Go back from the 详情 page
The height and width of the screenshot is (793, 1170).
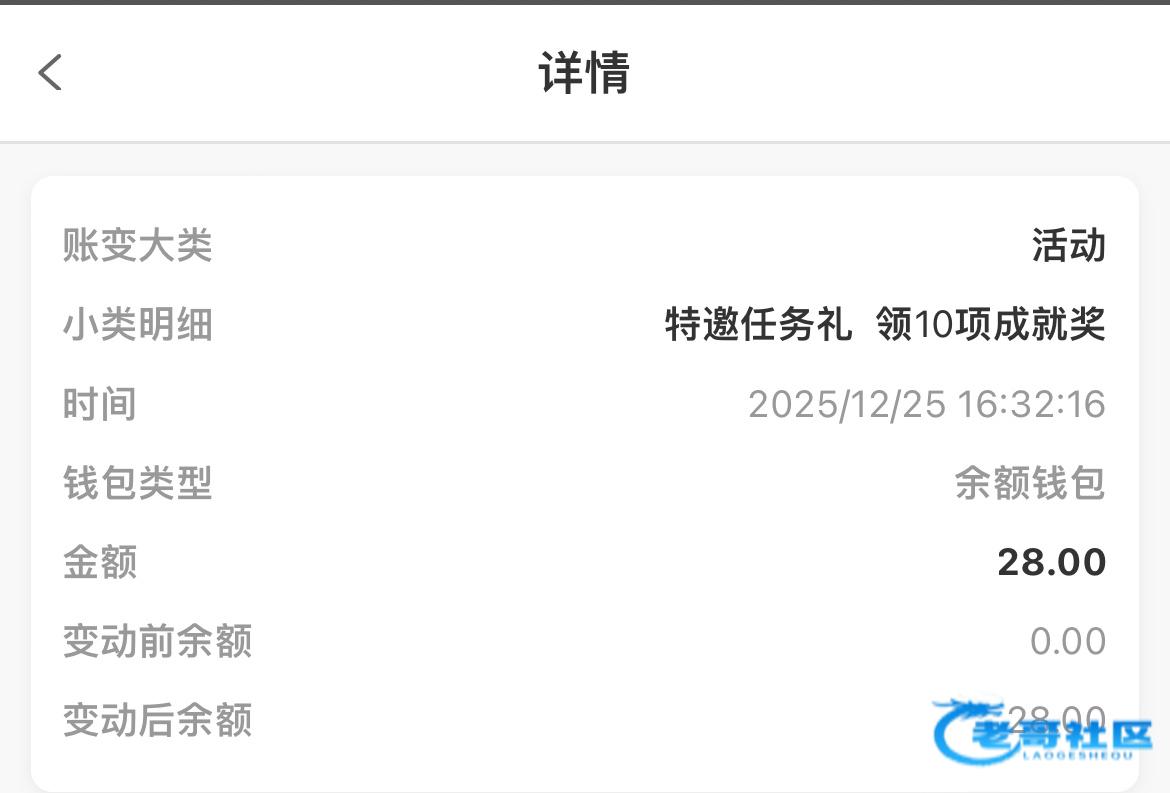coord(50,73)
